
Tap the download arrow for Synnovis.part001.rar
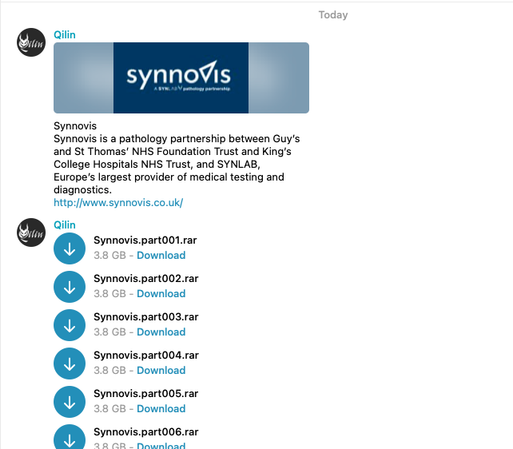(70, 249)
